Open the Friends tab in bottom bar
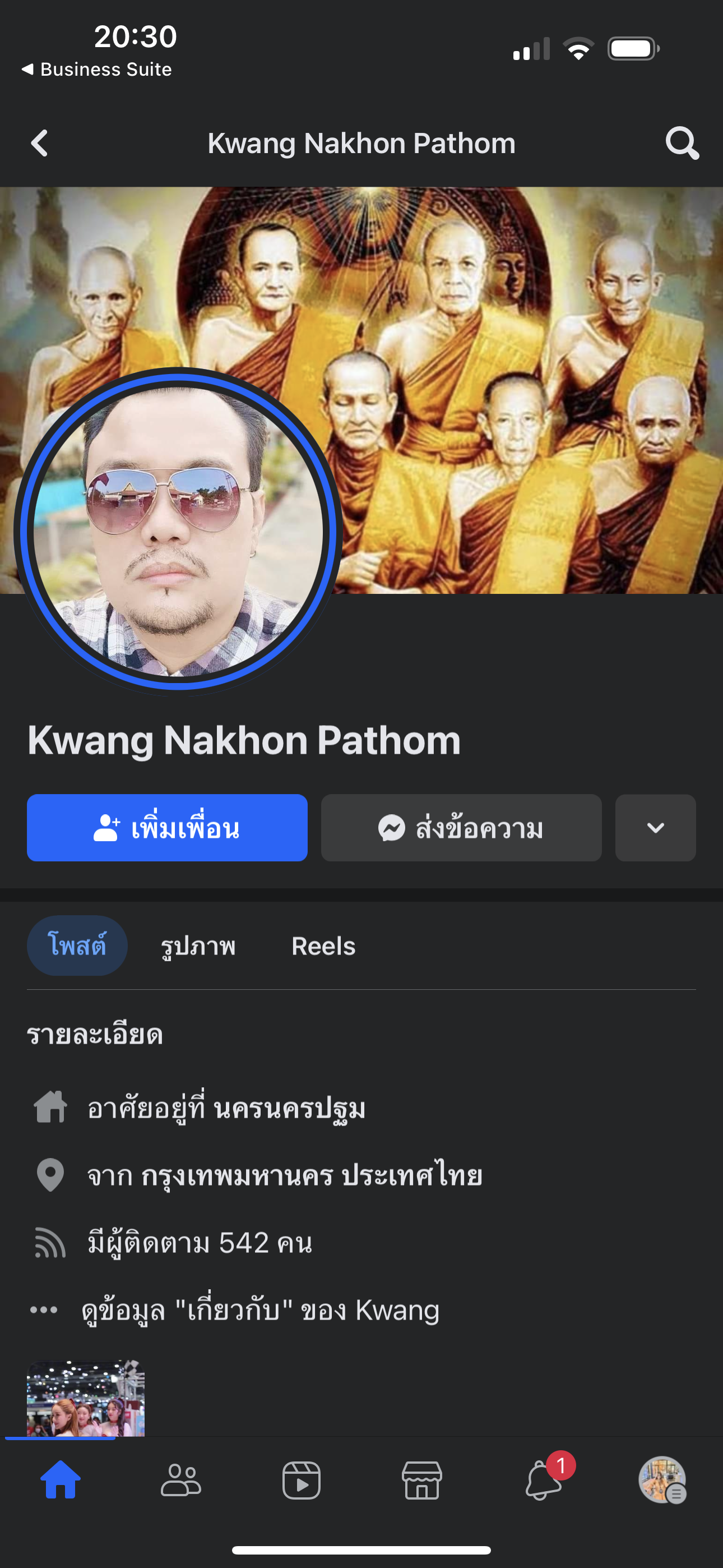The height and width of the screenshot is (1568, 723). point(180,1481)
